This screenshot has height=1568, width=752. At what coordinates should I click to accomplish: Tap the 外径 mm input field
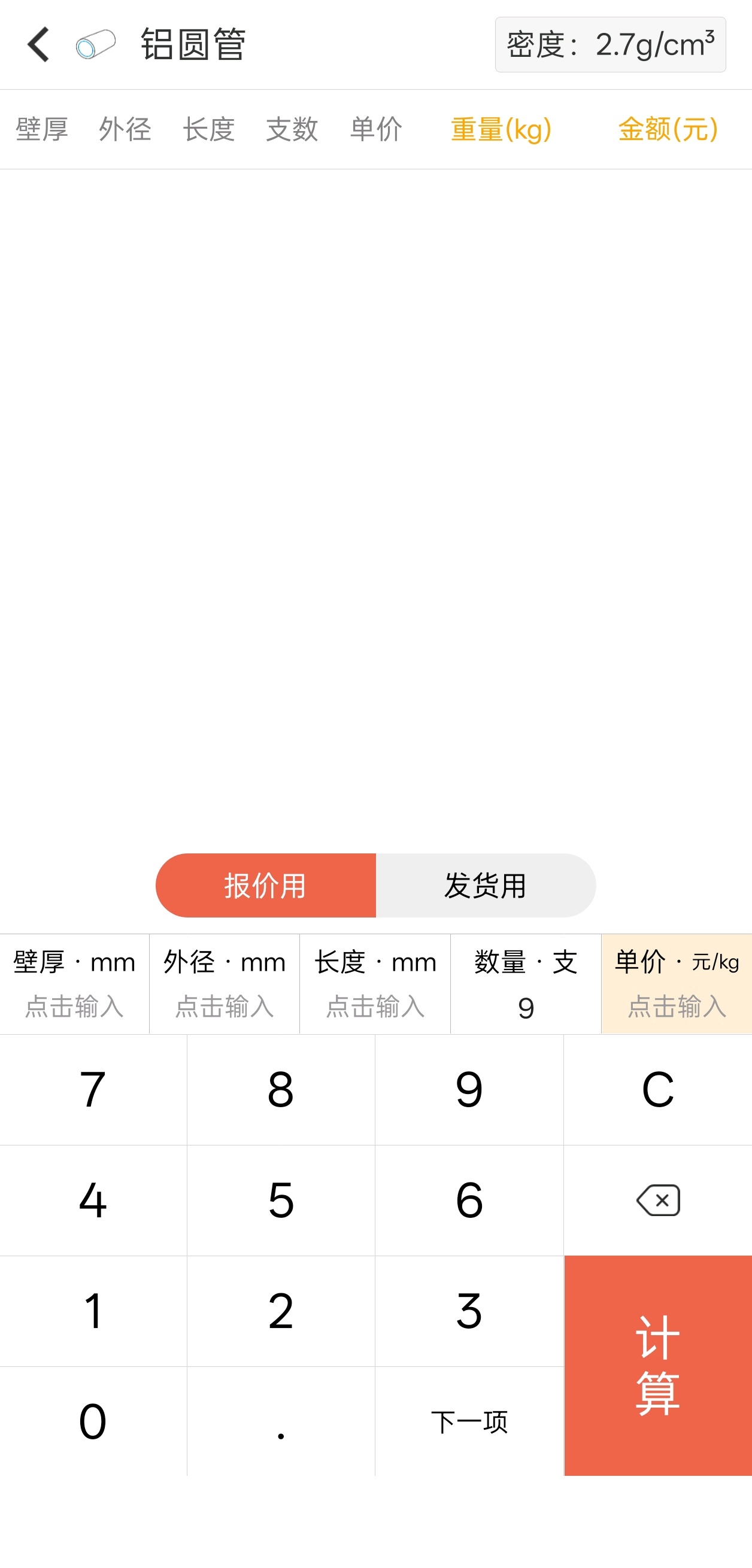coord(225,984)
